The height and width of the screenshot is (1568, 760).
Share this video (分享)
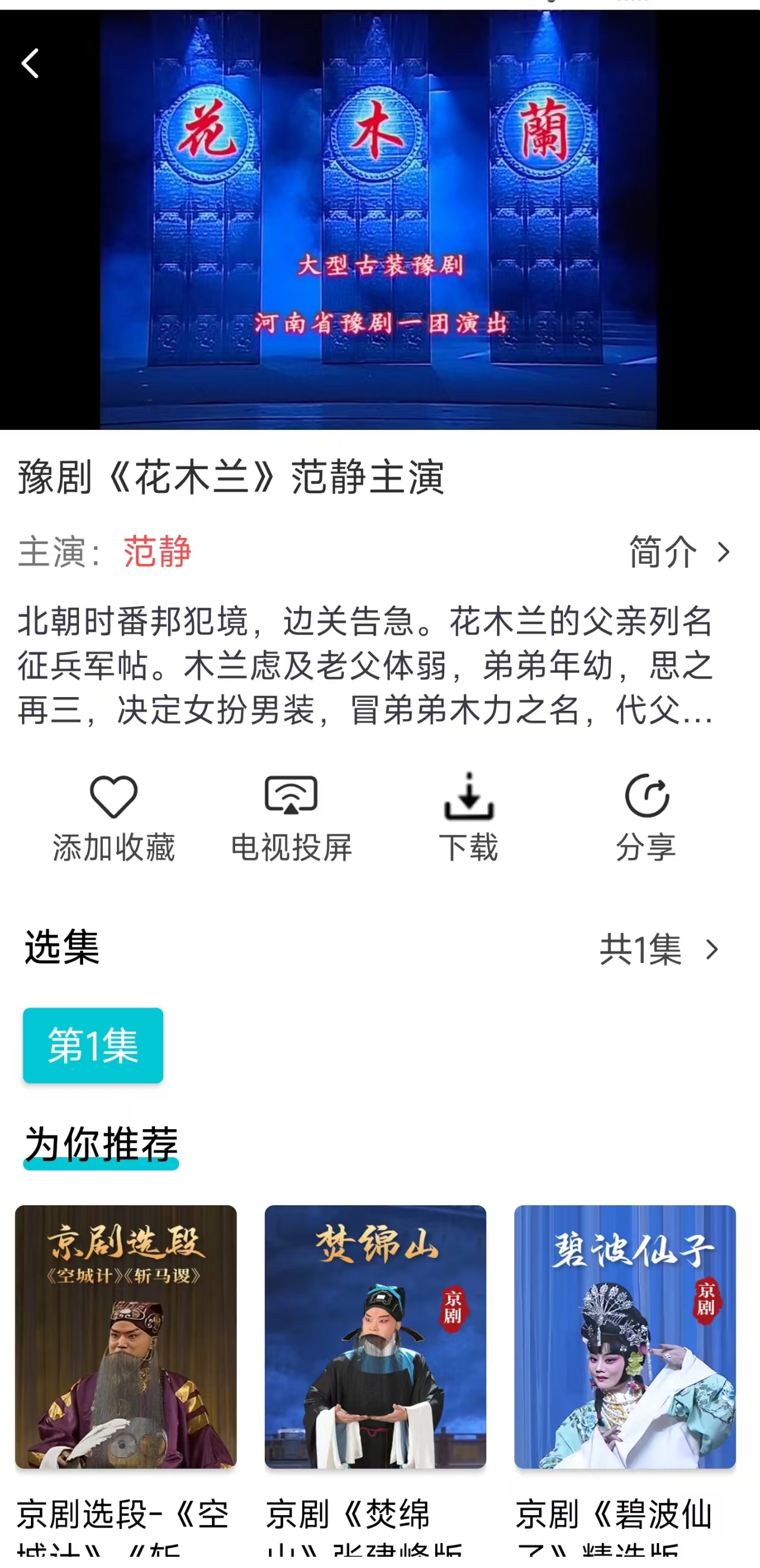click(x=646, y=818)
